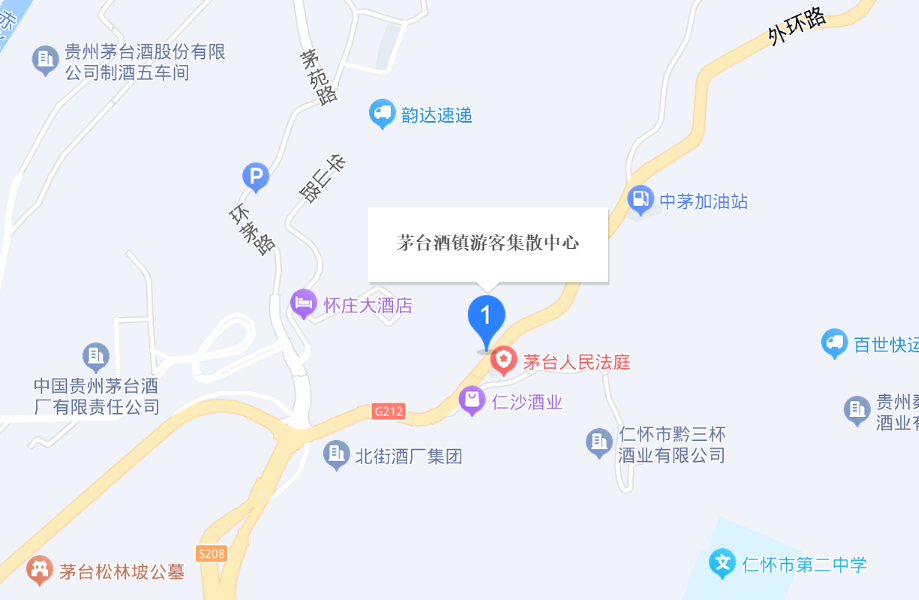Select the 茅台人民法庭 map point

pos(505,361)
